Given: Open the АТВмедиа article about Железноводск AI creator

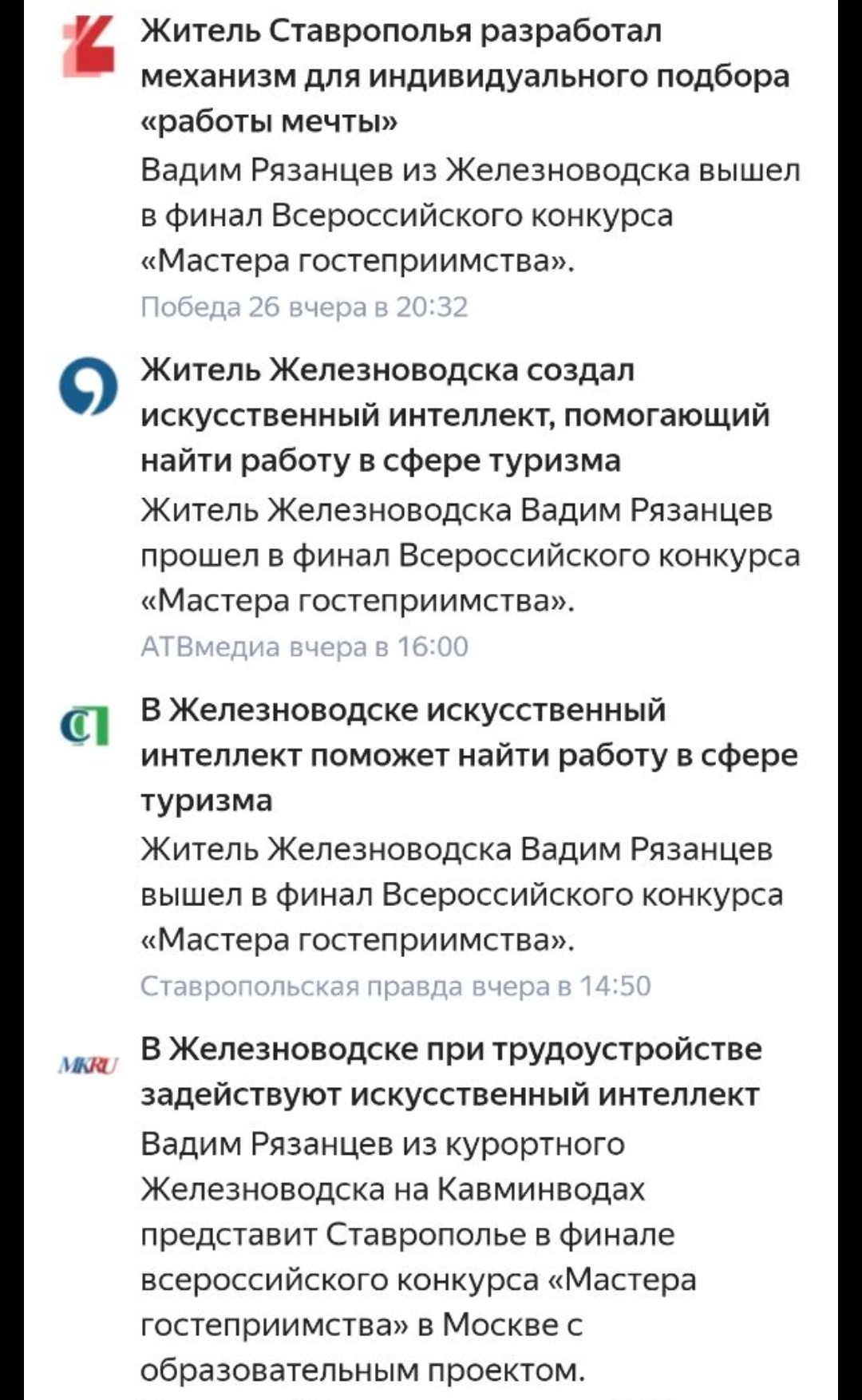Looking at the screenshot, I should [x=455, y=415].
